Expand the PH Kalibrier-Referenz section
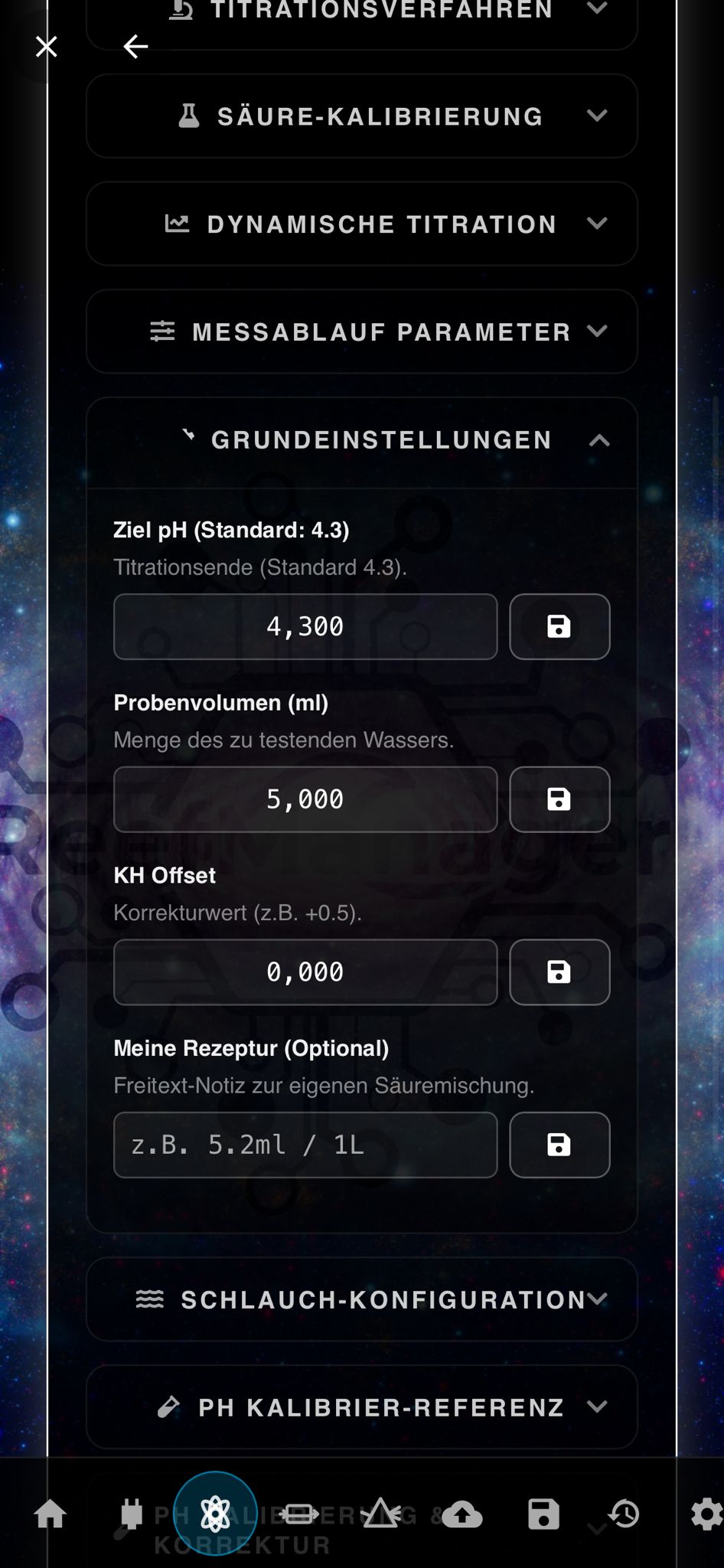The height and width of the screenshot is (1568, 724). [362, 1407]
